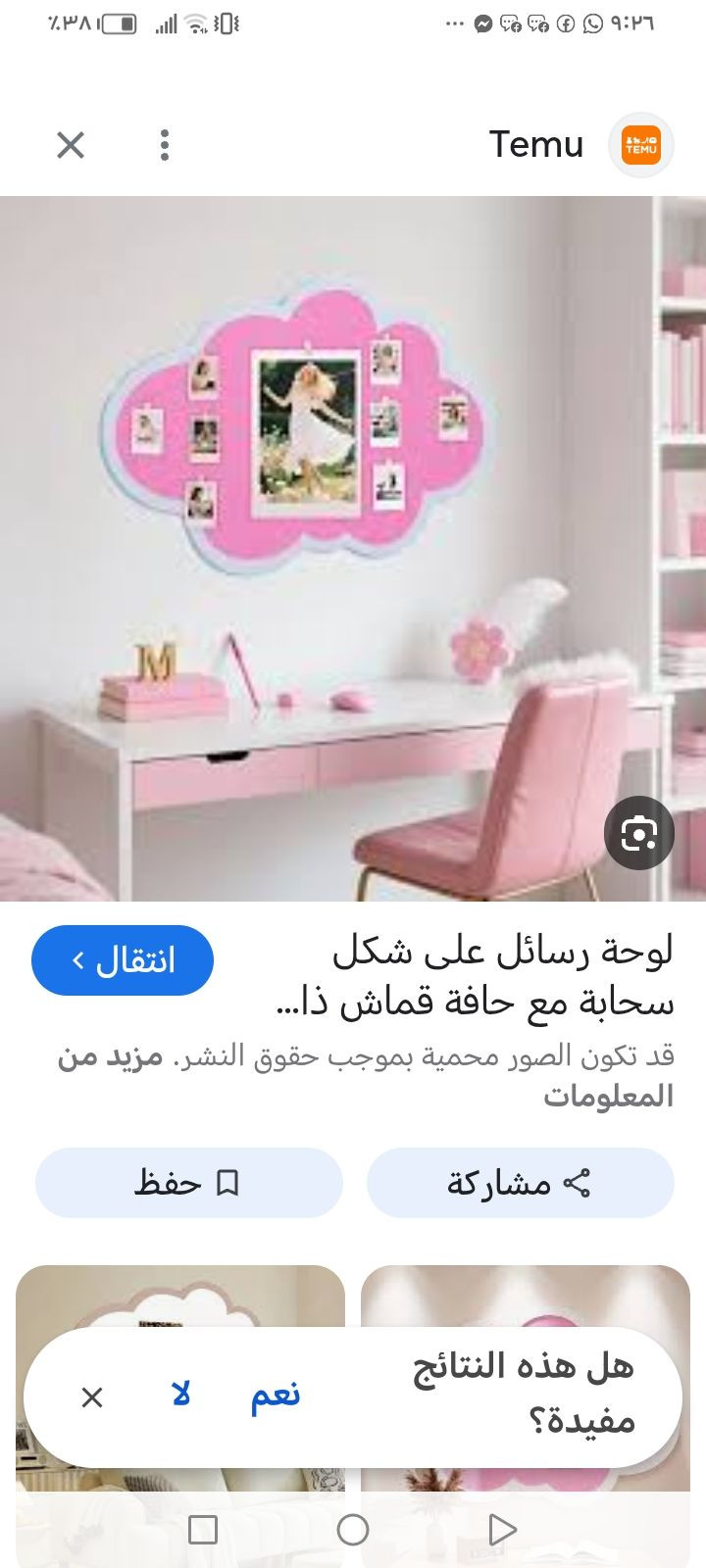Open recent apps from navigation bar
The width and height of the screenshot is (706, 1568).
(x=202, y=1530)
